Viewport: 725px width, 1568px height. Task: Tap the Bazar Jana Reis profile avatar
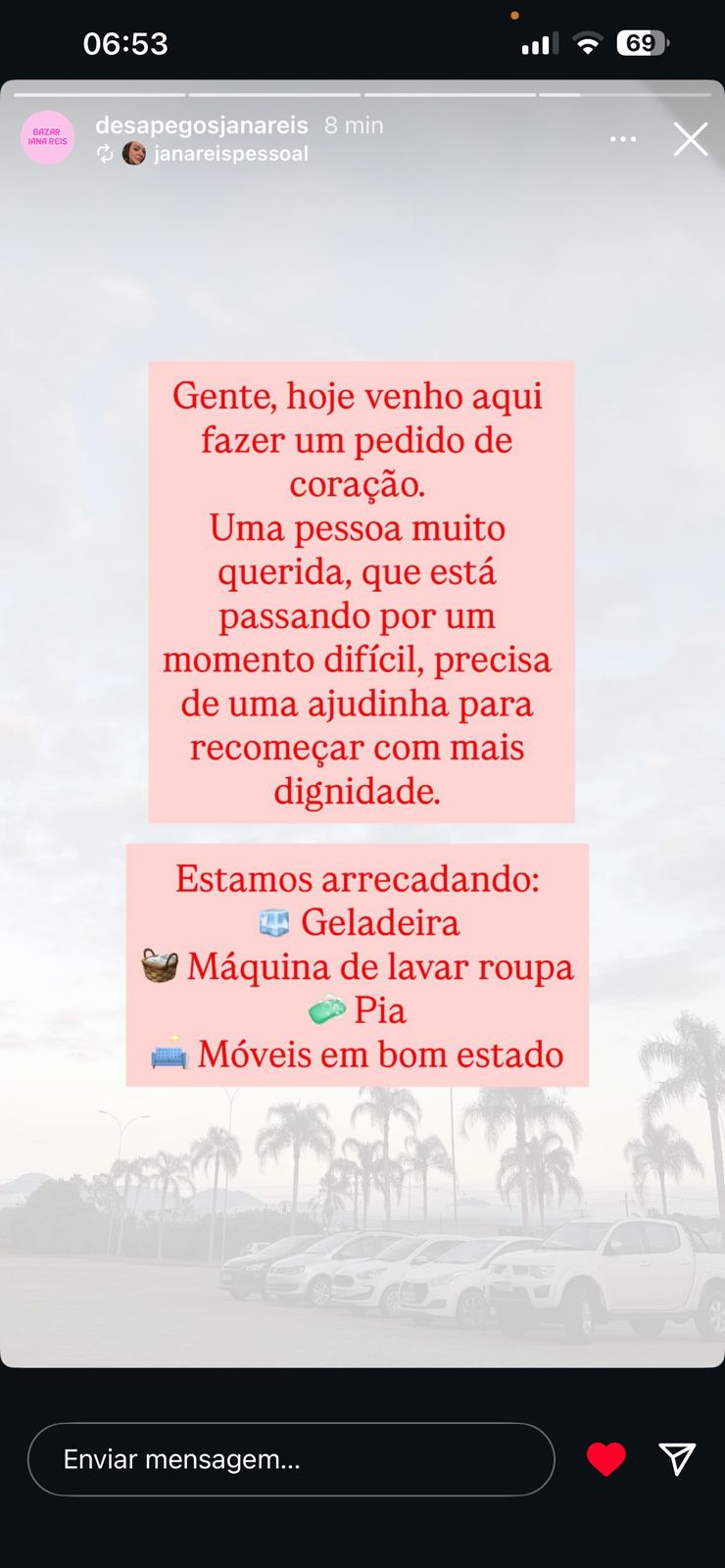pos(47,137)
